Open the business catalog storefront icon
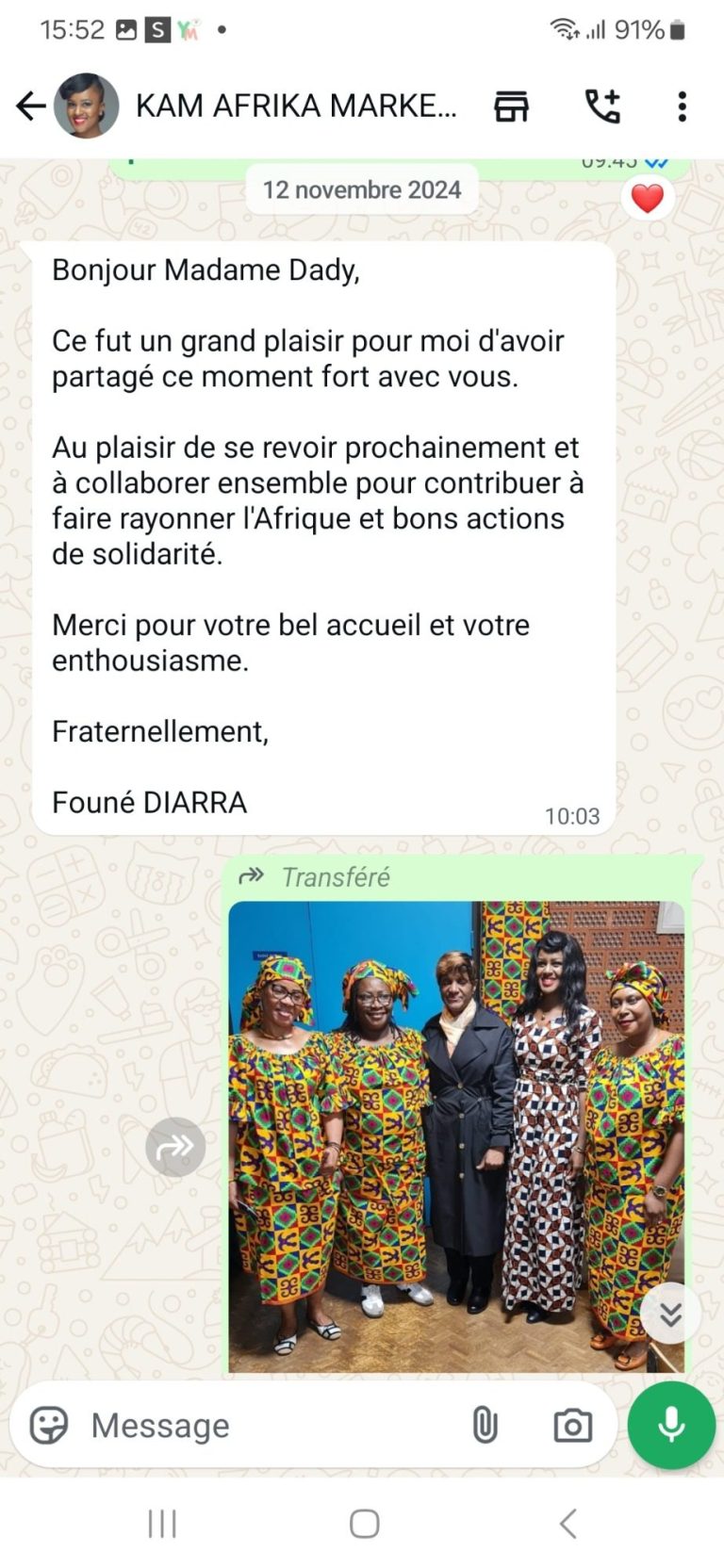Viewport: 724px width, 1568px height. click(x=512, y=106)
